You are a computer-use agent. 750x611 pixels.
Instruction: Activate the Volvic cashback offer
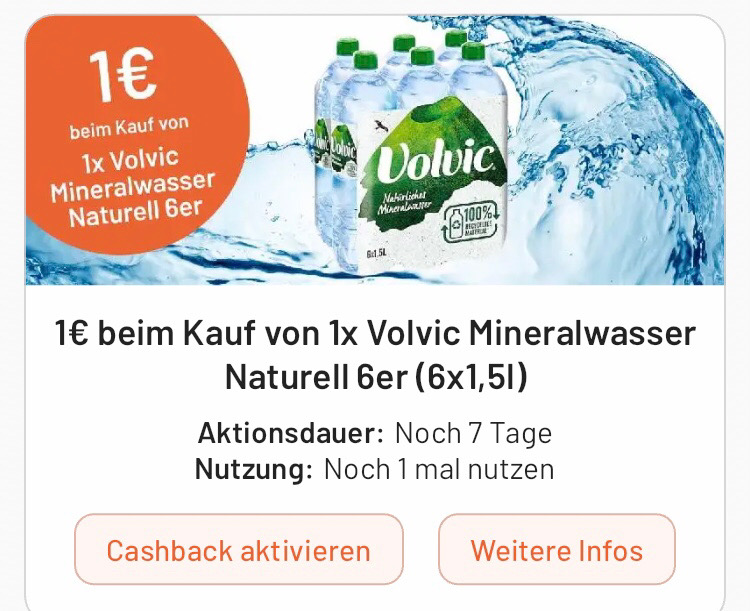(238, 550)
